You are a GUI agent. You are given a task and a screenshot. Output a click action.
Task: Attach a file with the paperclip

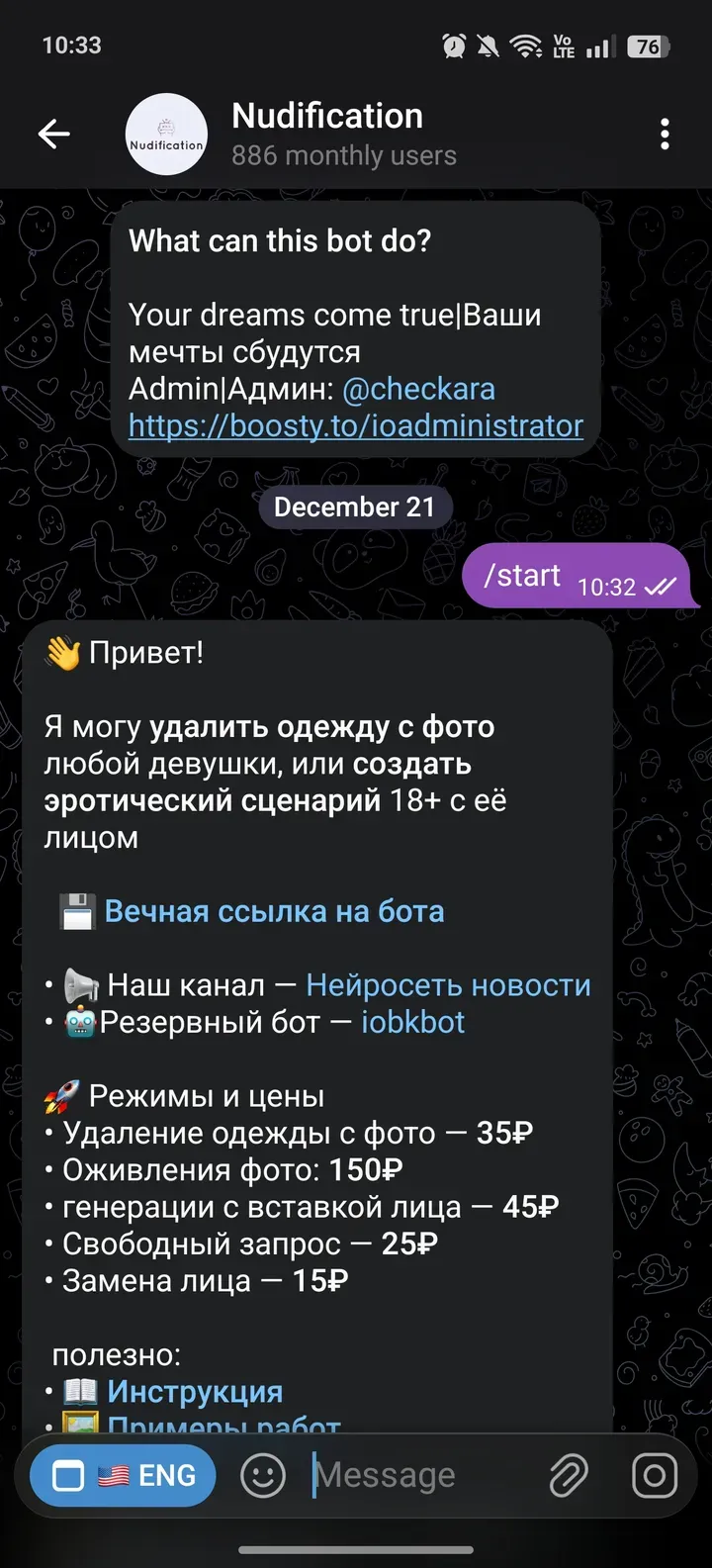[x=569, y=1476]
